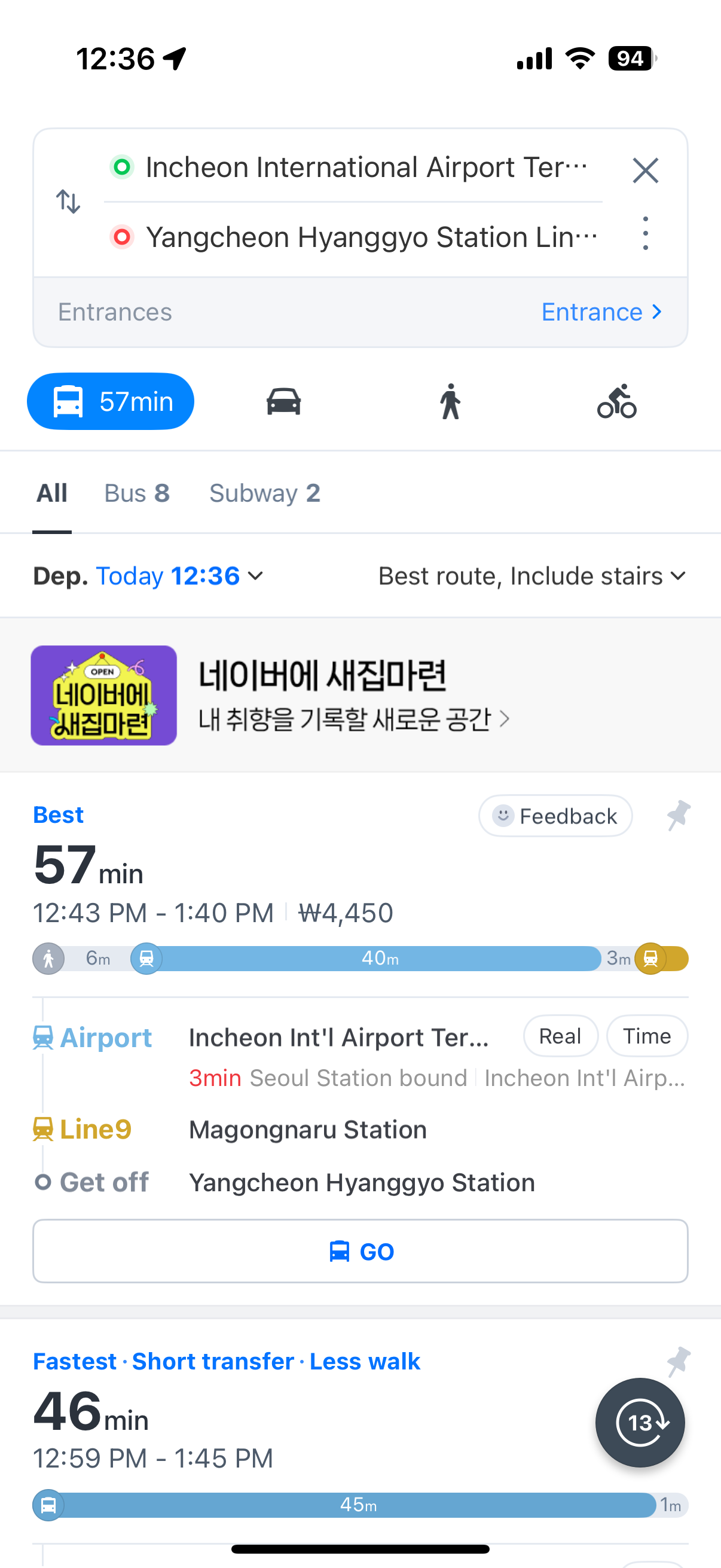The width and height of the screenshot is (721, 1568).
Task: Select the Time schedule option
Action: click(x=647, y=1035)
